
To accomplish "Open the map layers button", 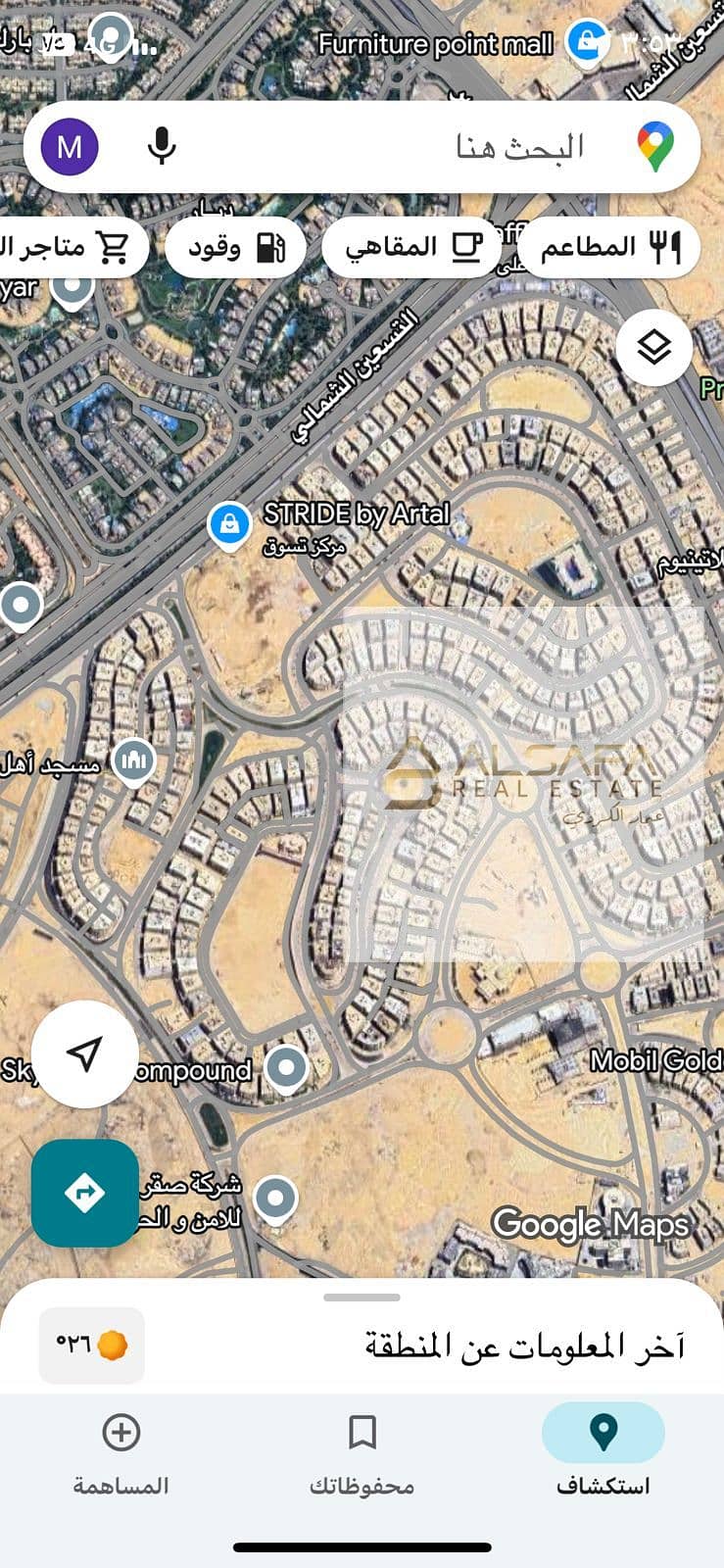I will point(653,347).
